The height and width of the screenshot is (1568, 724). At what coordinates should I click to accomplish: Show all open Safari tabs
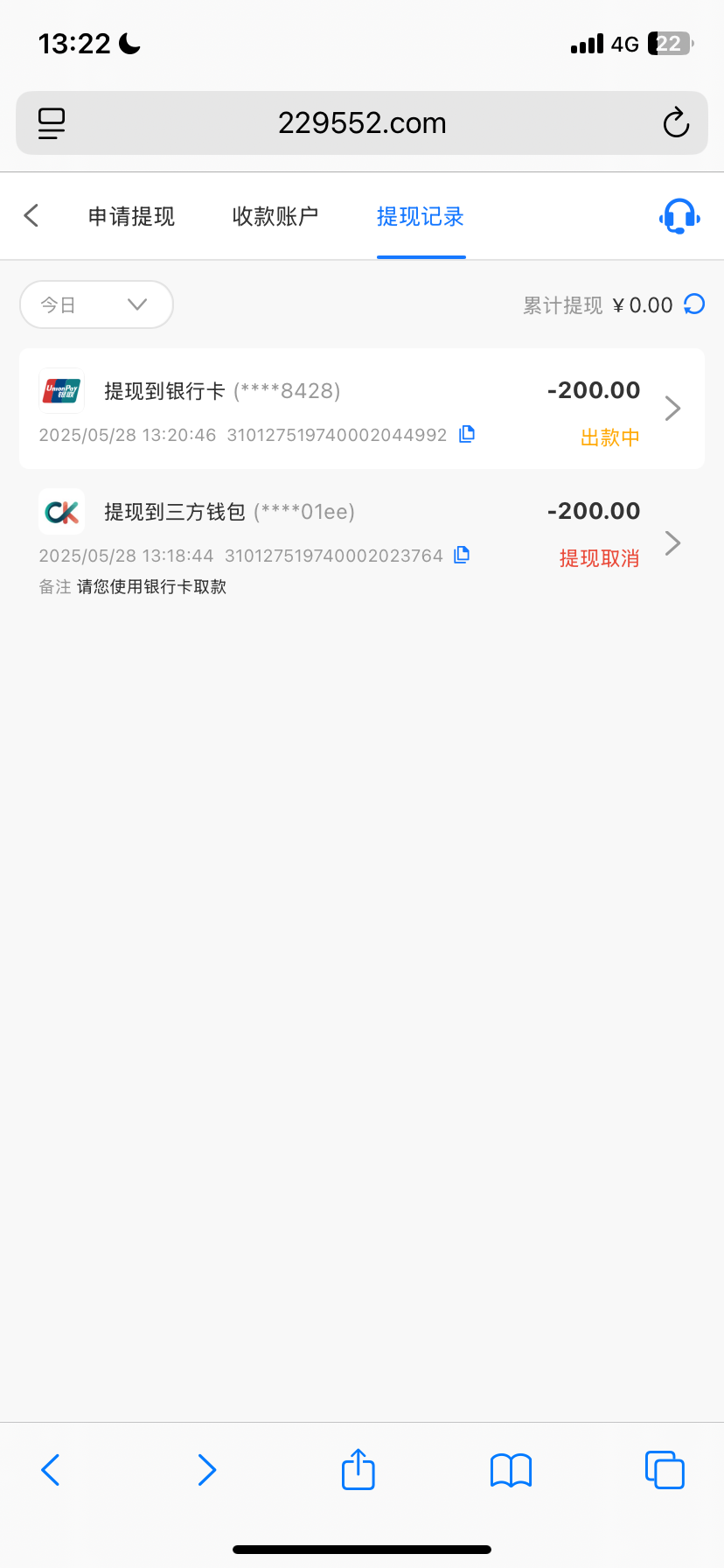[664, 1470]
